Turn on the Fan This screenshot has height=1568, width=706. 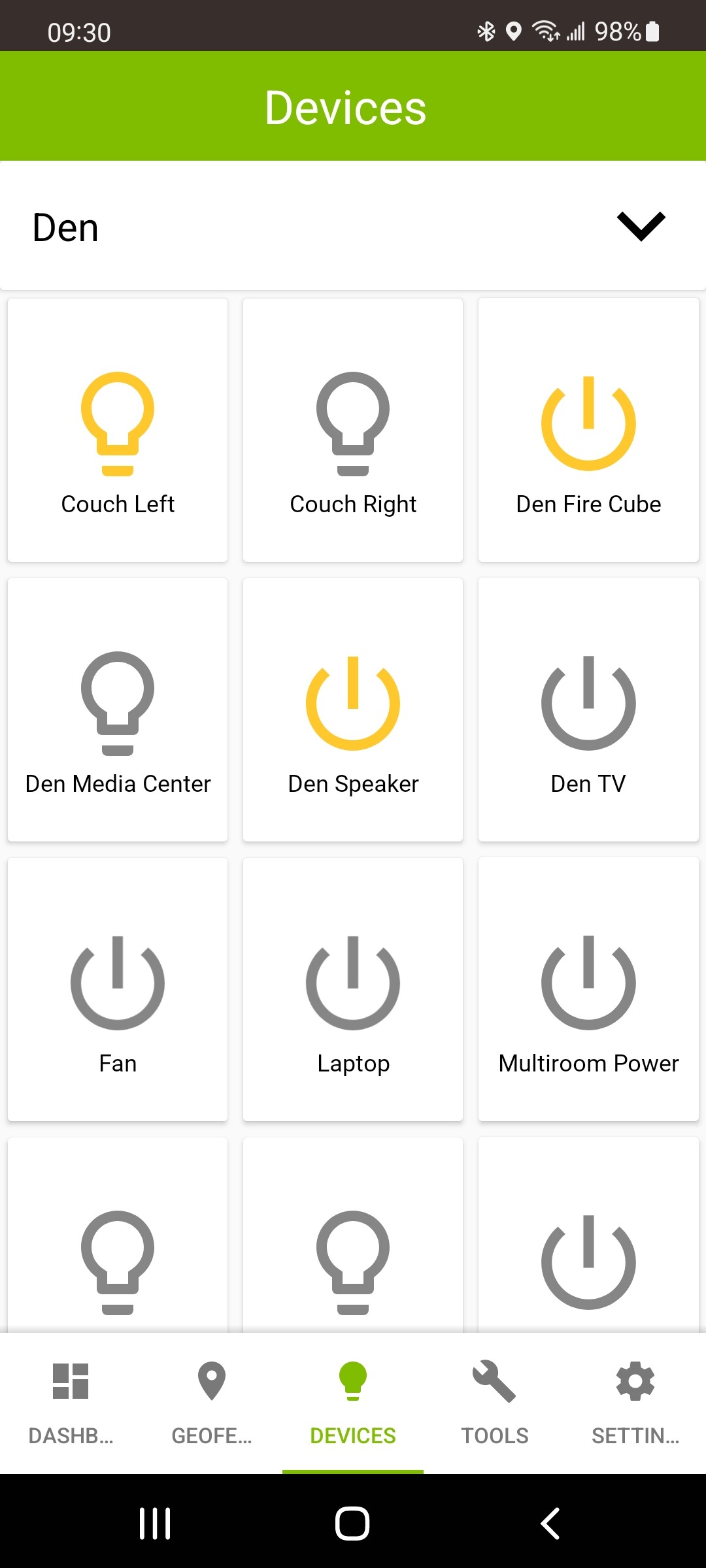click(118, 989)
